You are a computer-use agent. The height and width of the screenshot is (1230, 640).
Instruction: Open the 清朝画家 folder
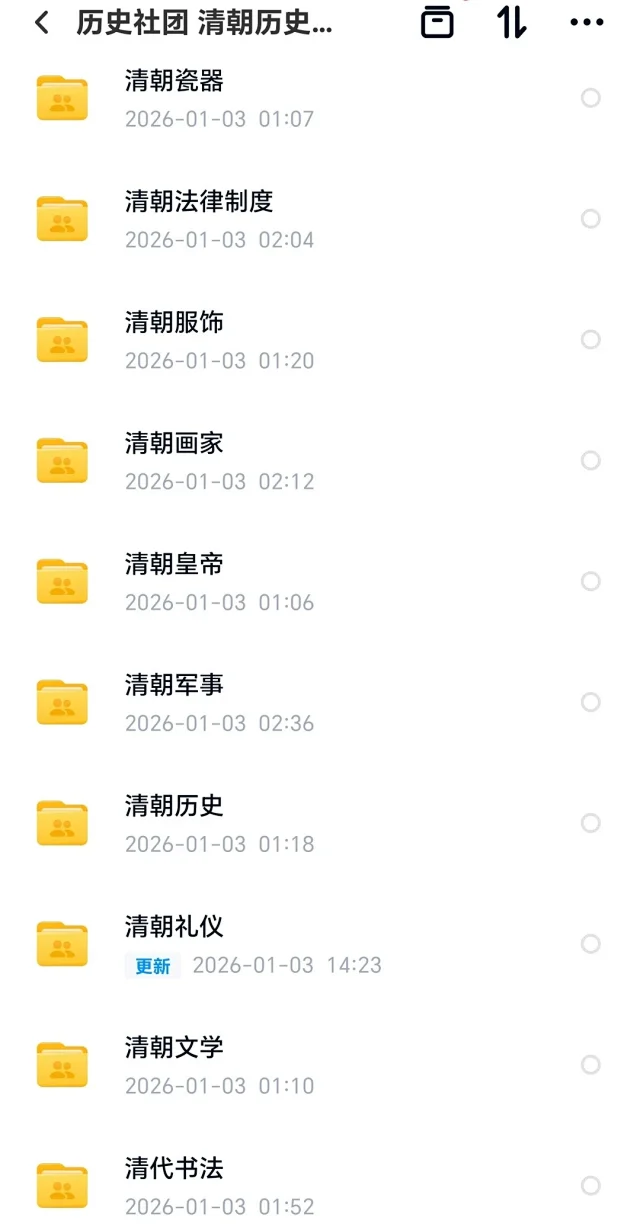tap(174, 444)
